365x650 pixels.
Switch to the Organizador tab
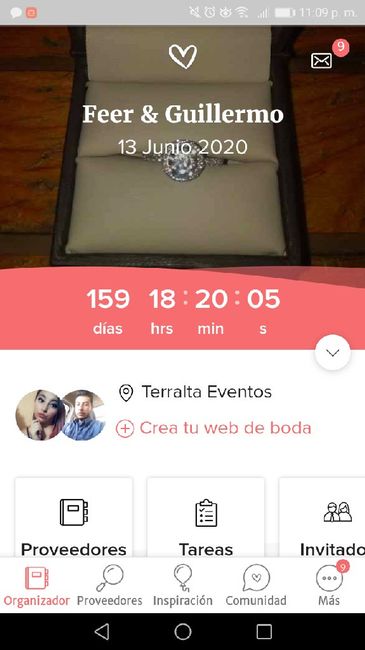(36, 586)
